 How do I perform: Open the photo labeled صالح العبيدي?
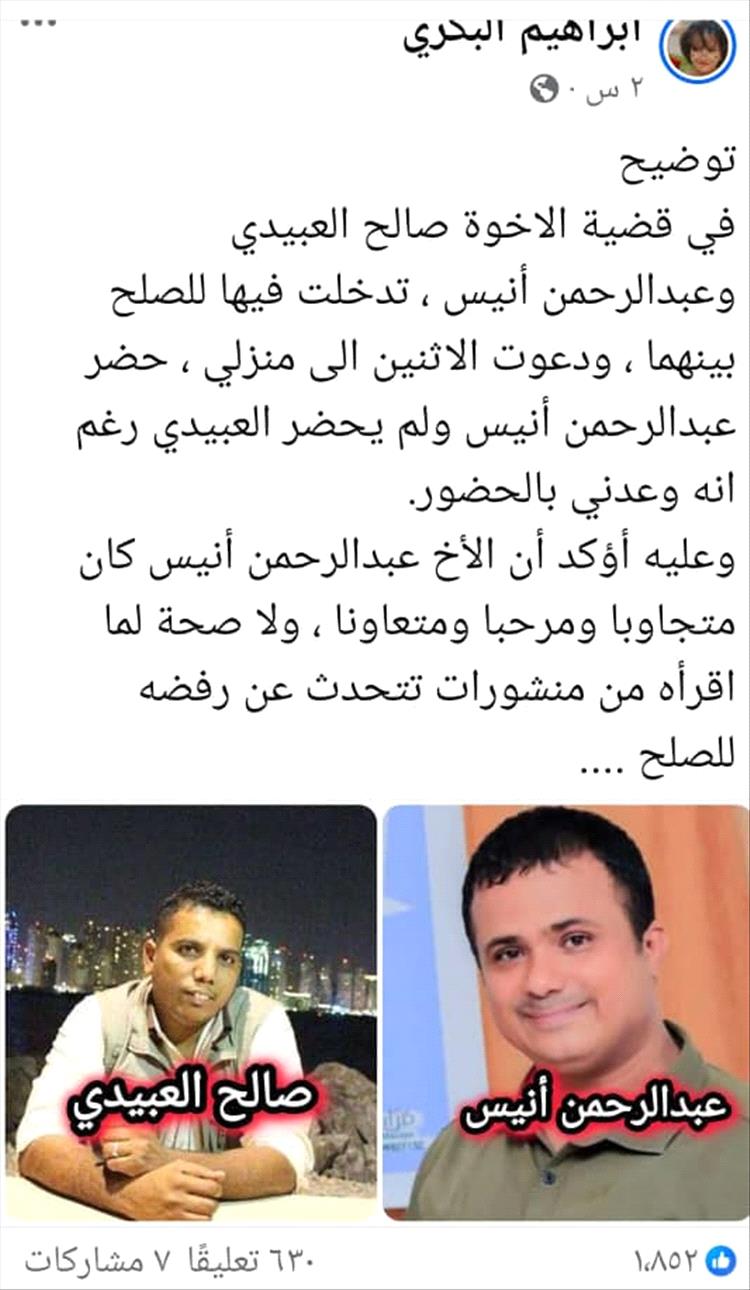(x=191, y=1010)
